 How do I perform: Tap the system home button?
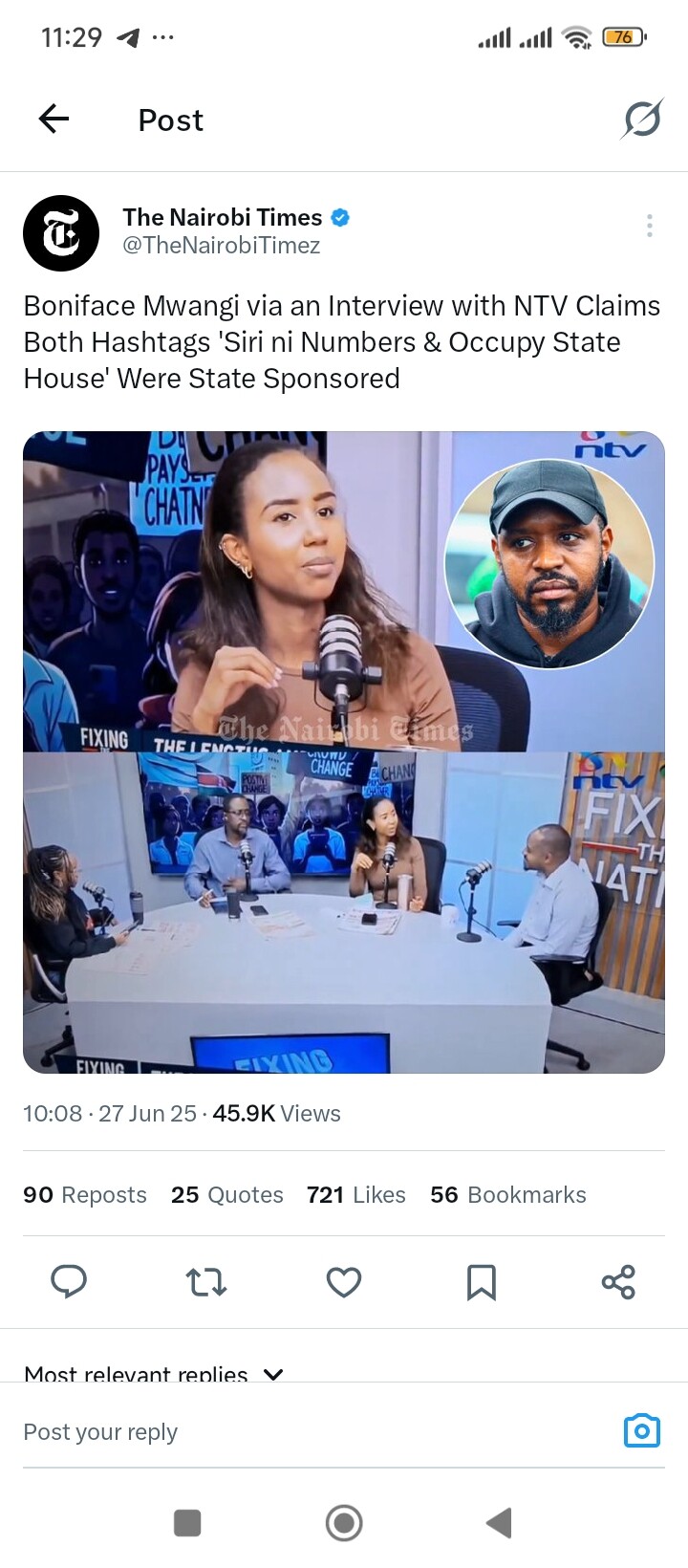click(344, 1522)
